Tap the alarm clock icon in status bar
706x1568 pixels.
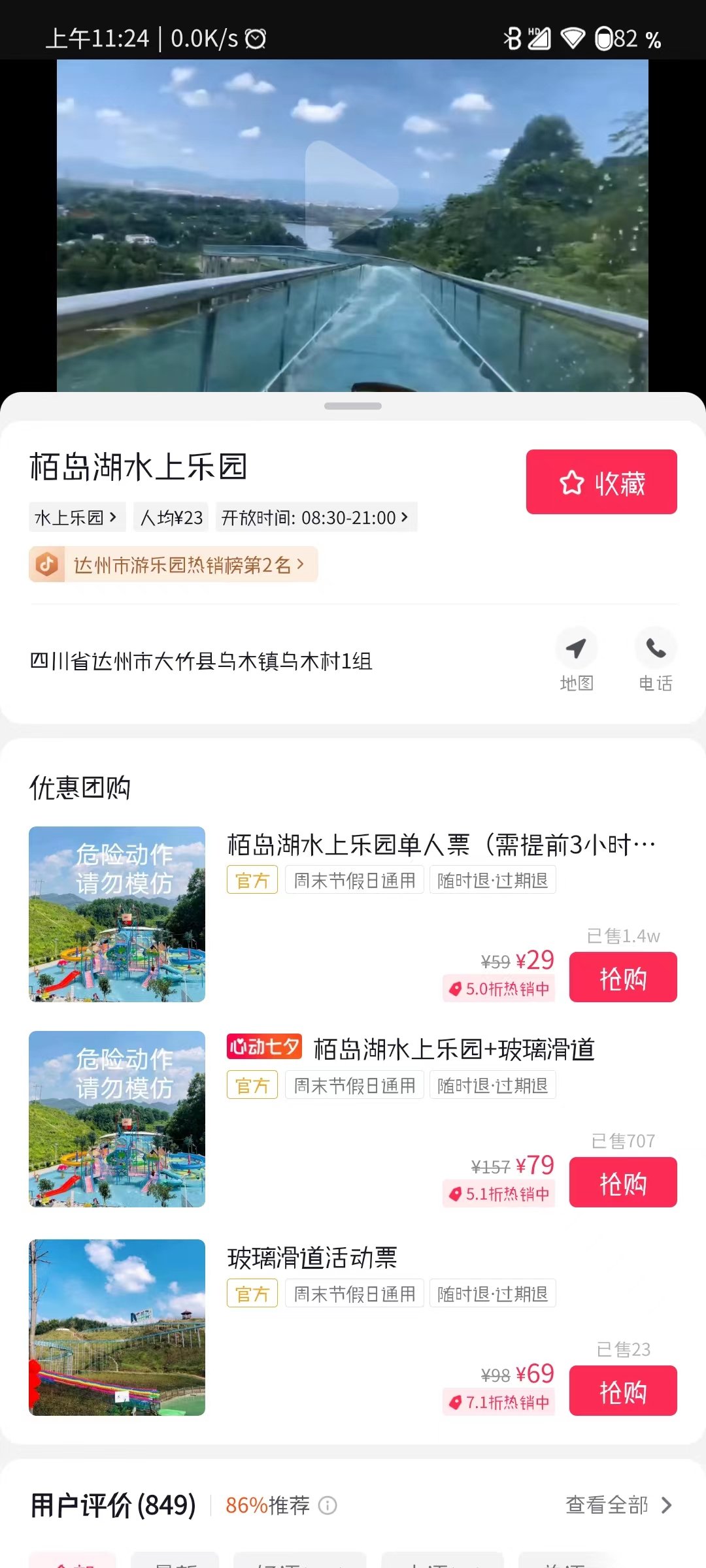point(256,39)
